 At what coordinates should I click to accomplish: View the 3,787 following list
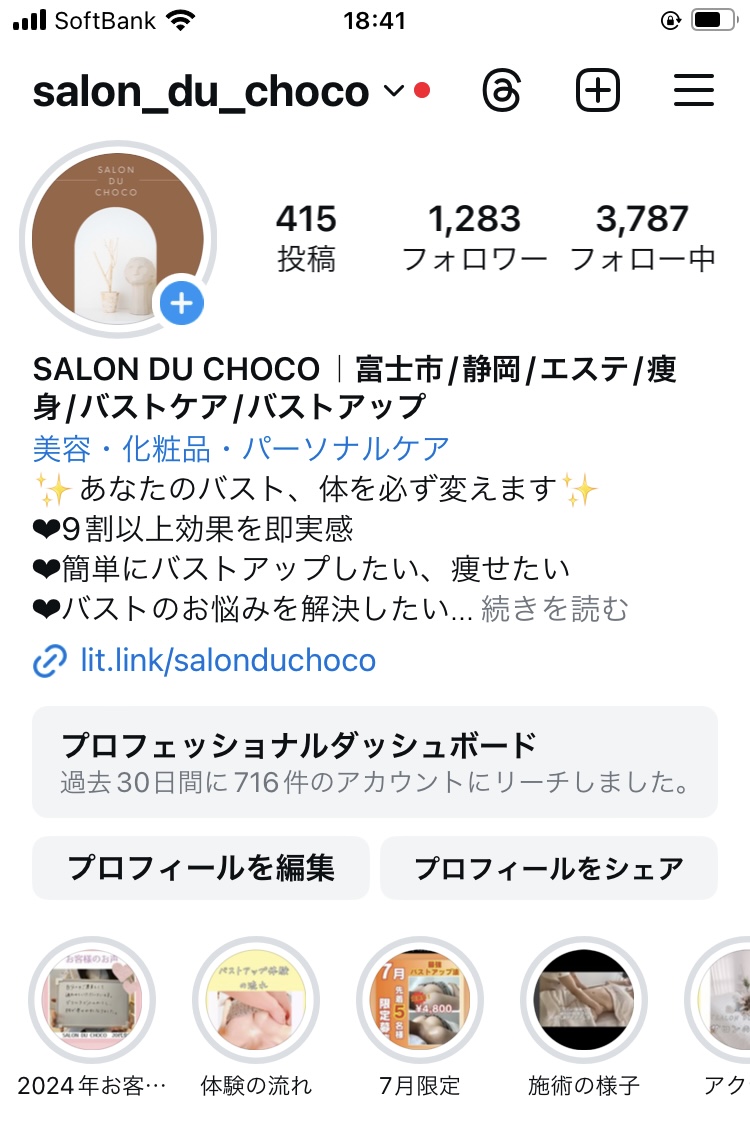pyautogui.click(x=642, y=238)
